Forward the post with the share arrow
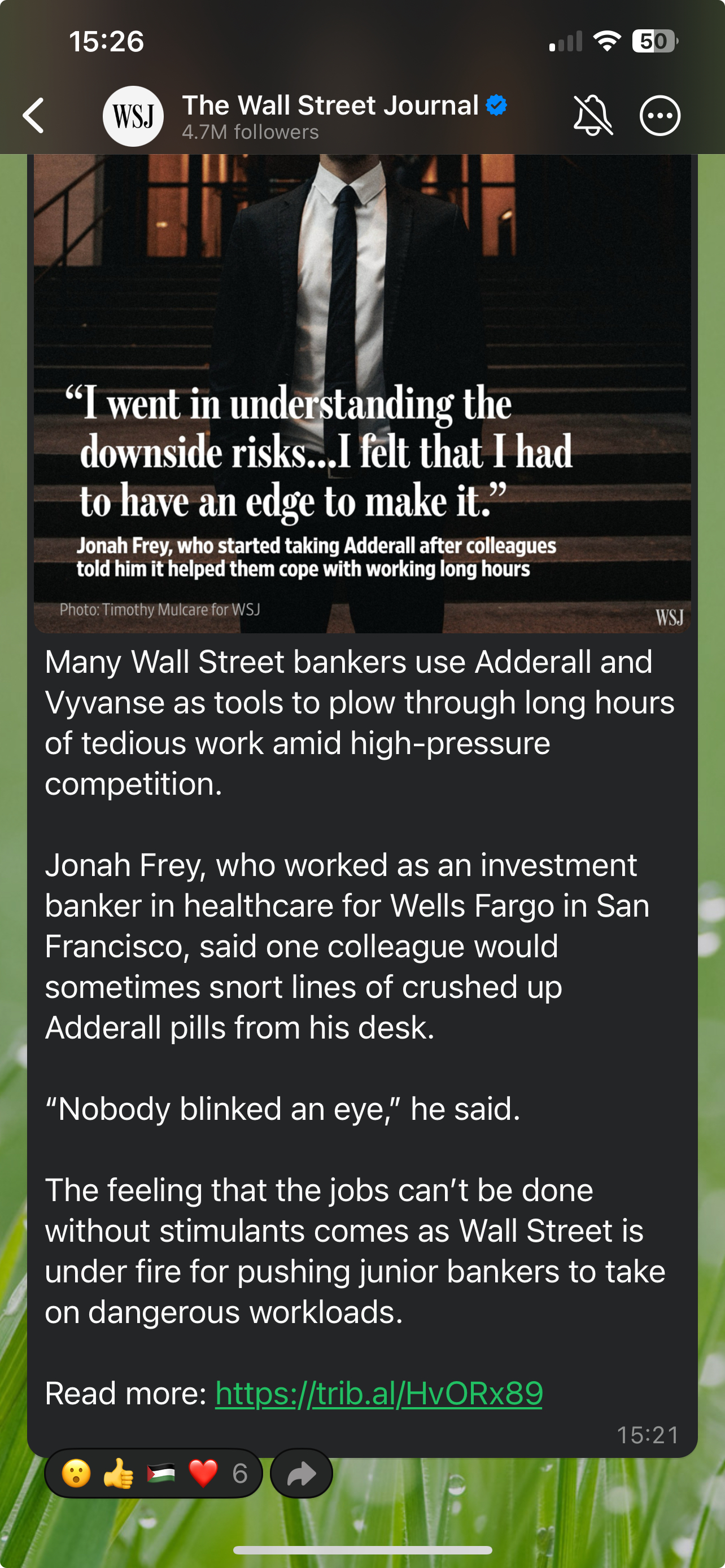Image resolution: width=725 pixels, height=1568 pixels. (302, 1474)
